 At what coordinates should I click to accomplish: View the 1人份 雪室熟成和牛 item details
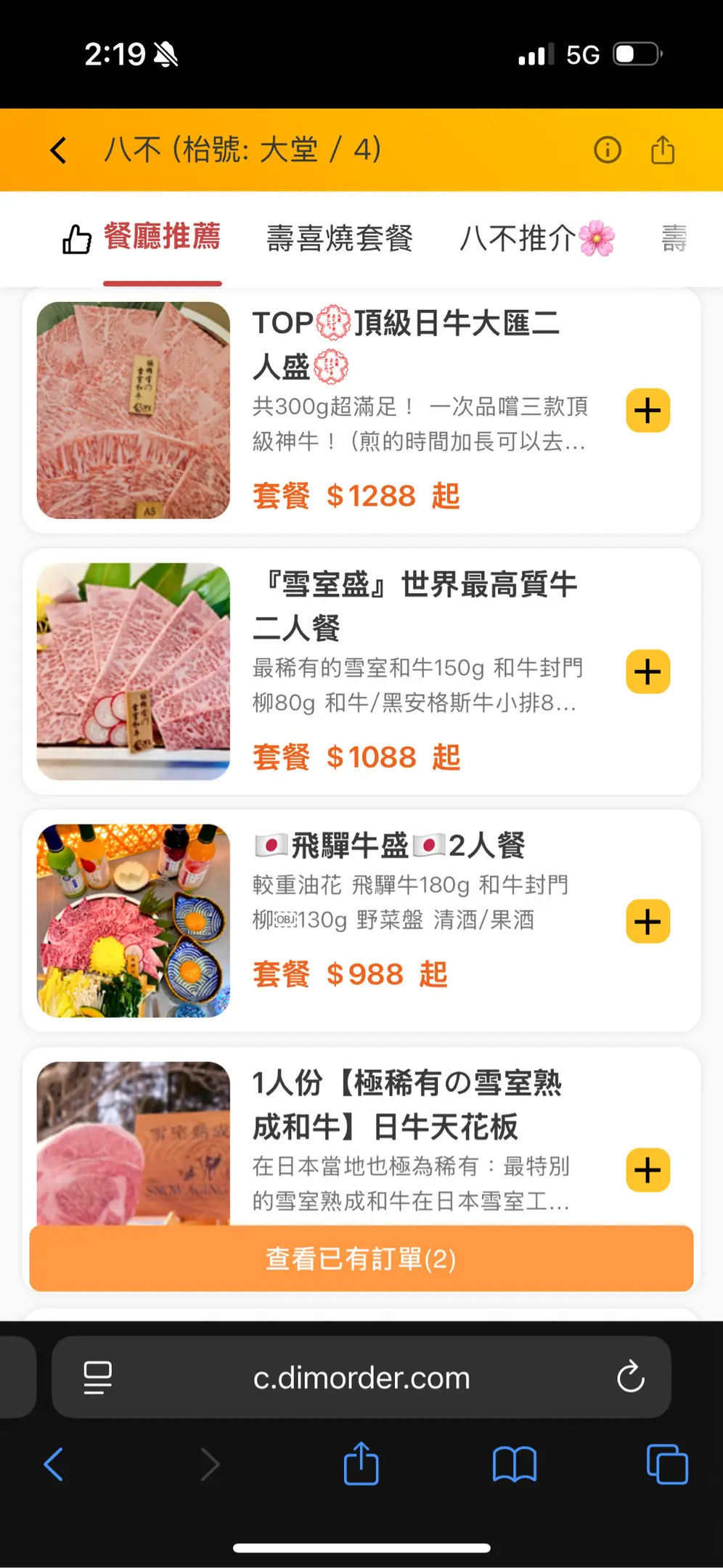(407, 1105)
